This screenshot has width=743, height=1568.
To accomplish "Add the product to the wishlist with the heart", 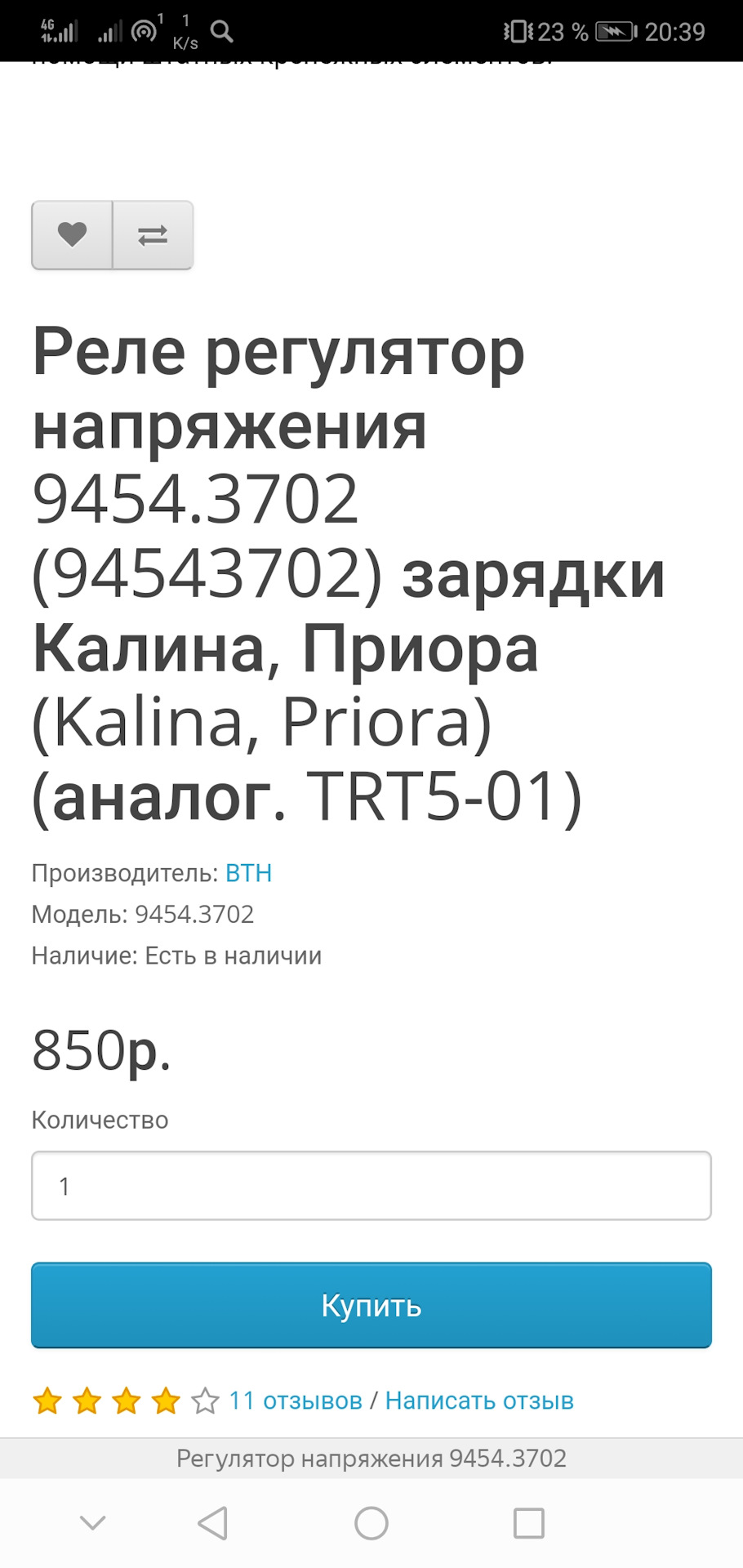I will 72,235.
